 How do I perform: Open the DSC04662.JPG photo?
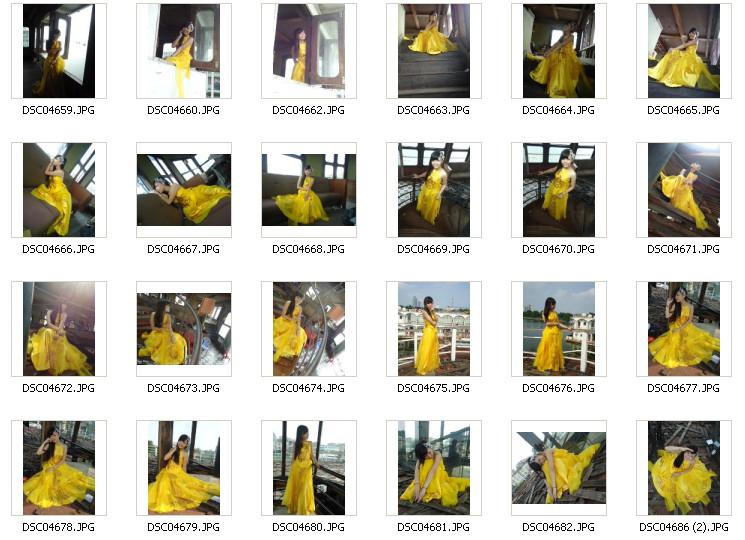pyautogui.click(x=308, y=51)
